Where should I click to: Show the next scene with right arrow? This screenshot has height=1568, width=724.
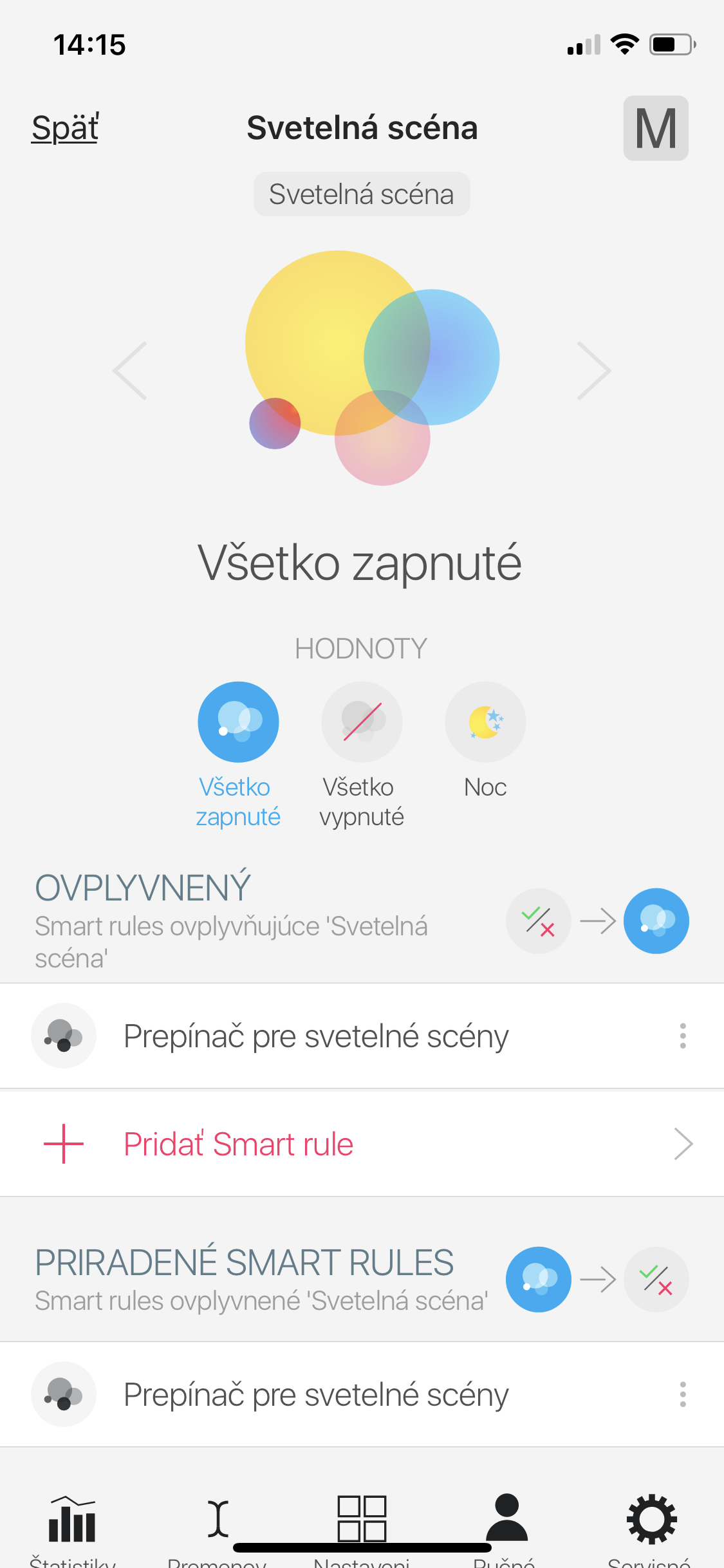click(593, 371)
